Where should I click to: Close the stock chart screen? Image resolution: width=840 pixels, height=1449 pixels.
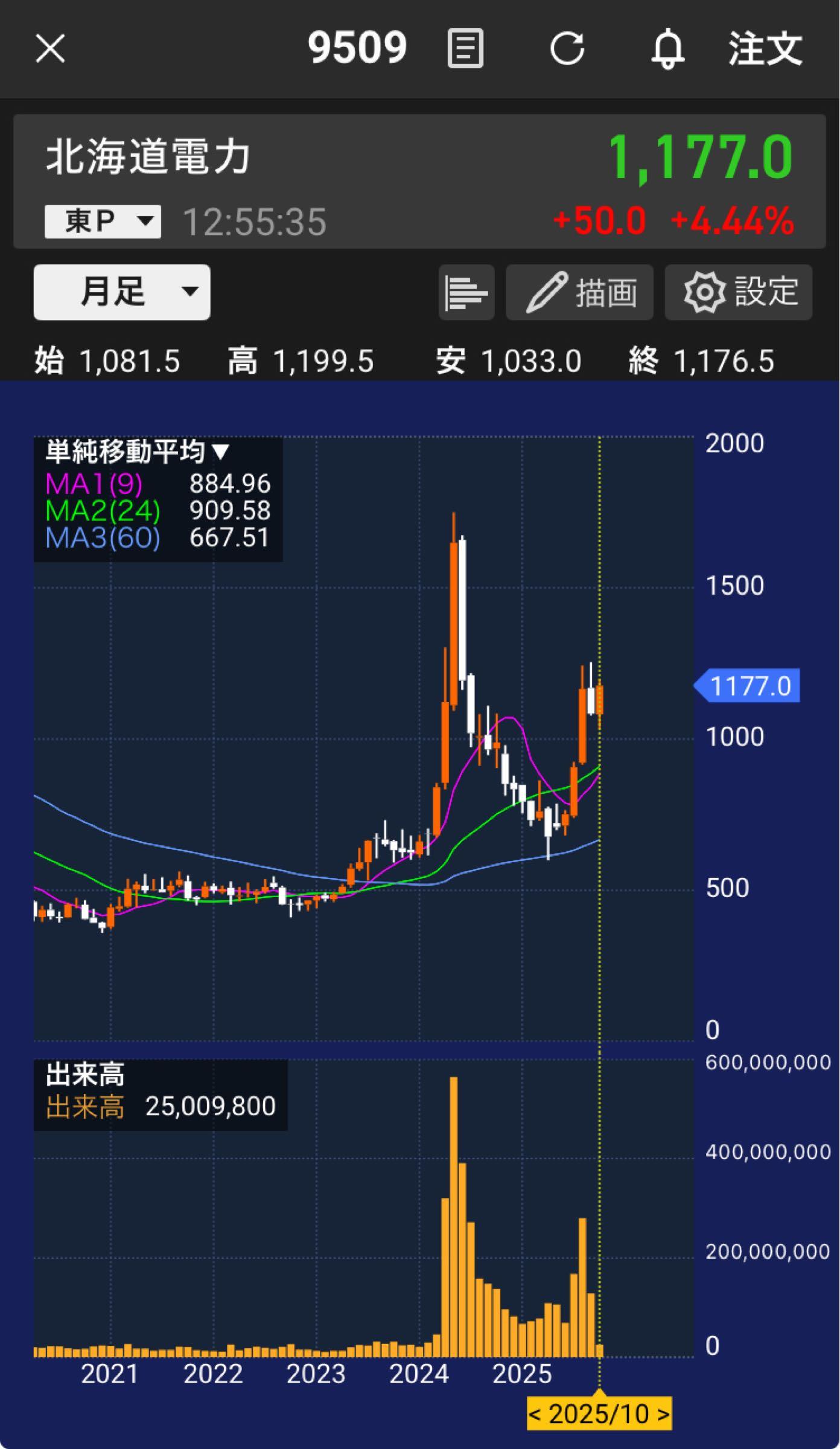(x=50, y=48)
